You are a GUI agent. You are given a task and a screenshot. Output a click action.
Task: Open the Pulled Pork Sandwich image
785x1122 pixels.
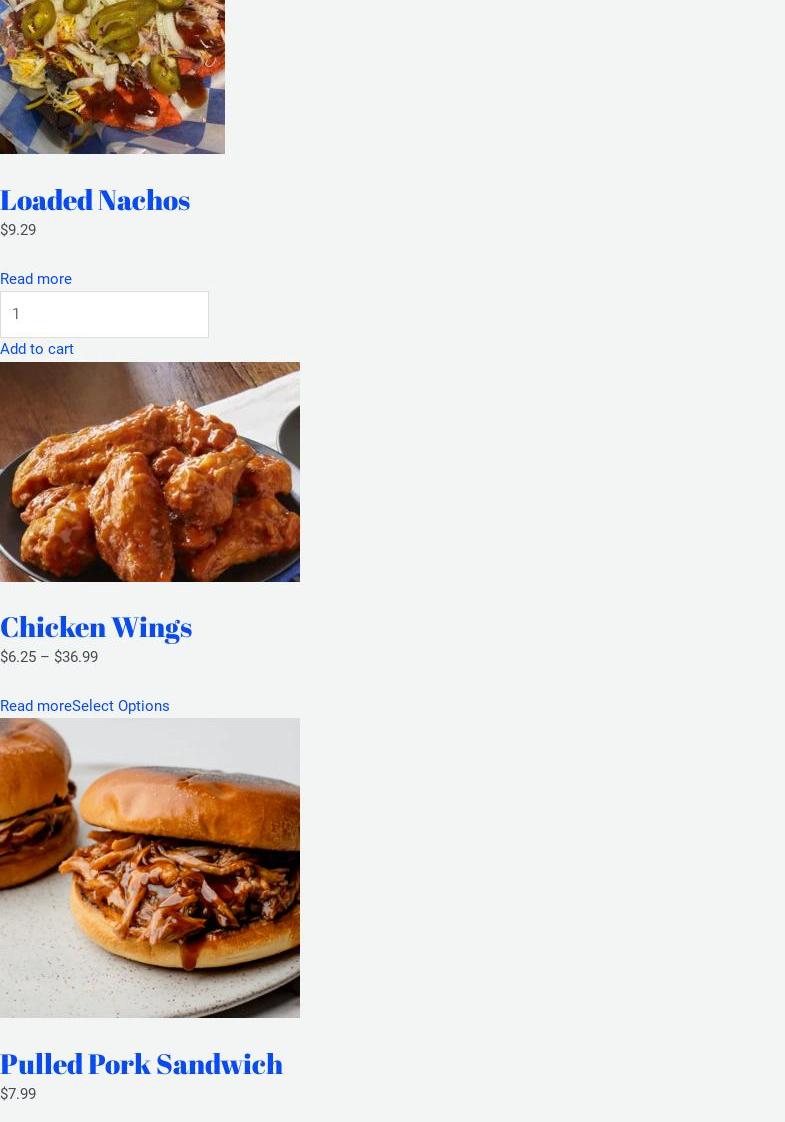coord(150,868)
